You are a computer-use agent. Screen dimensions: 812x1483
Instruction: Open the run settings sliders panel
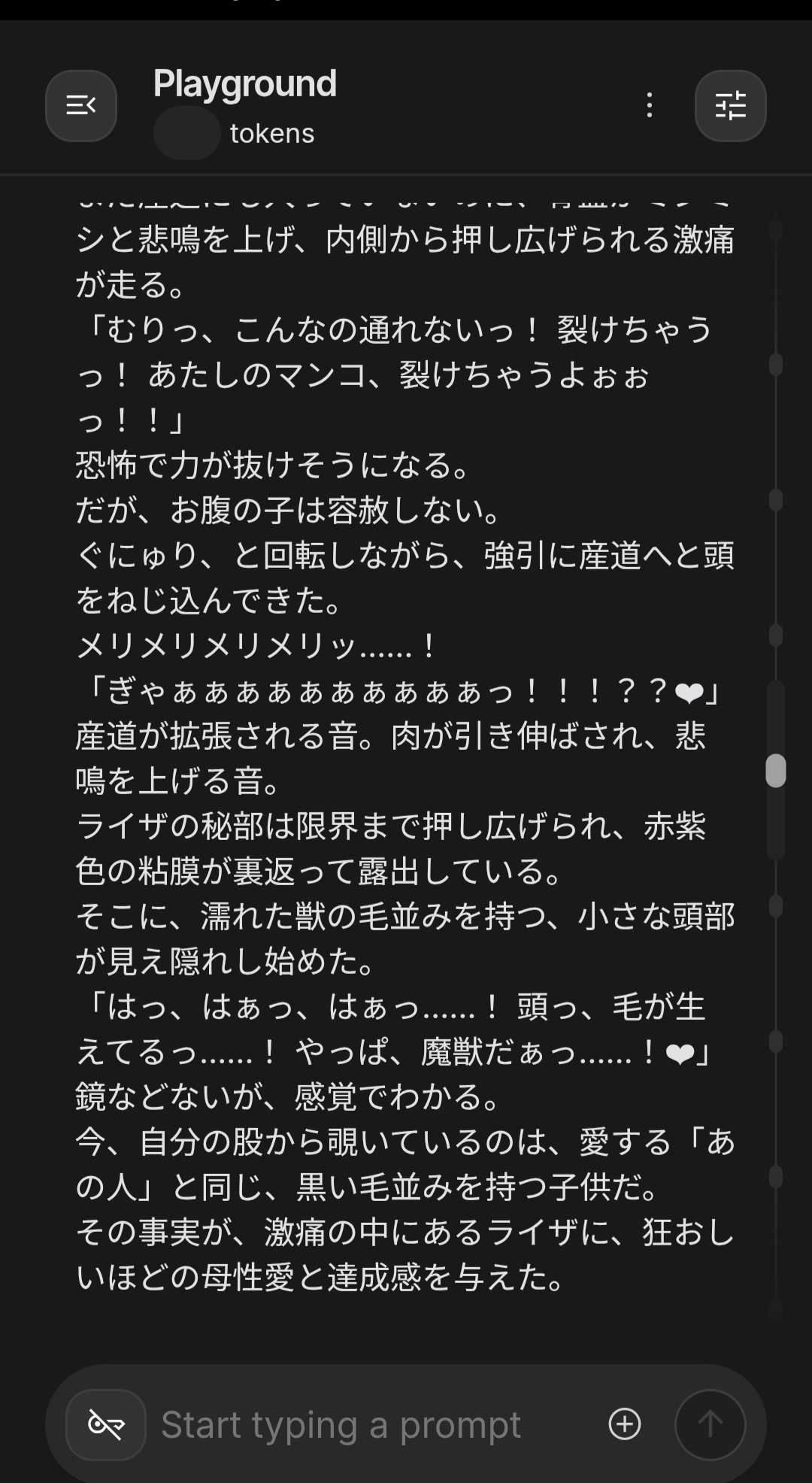(730, 106)
